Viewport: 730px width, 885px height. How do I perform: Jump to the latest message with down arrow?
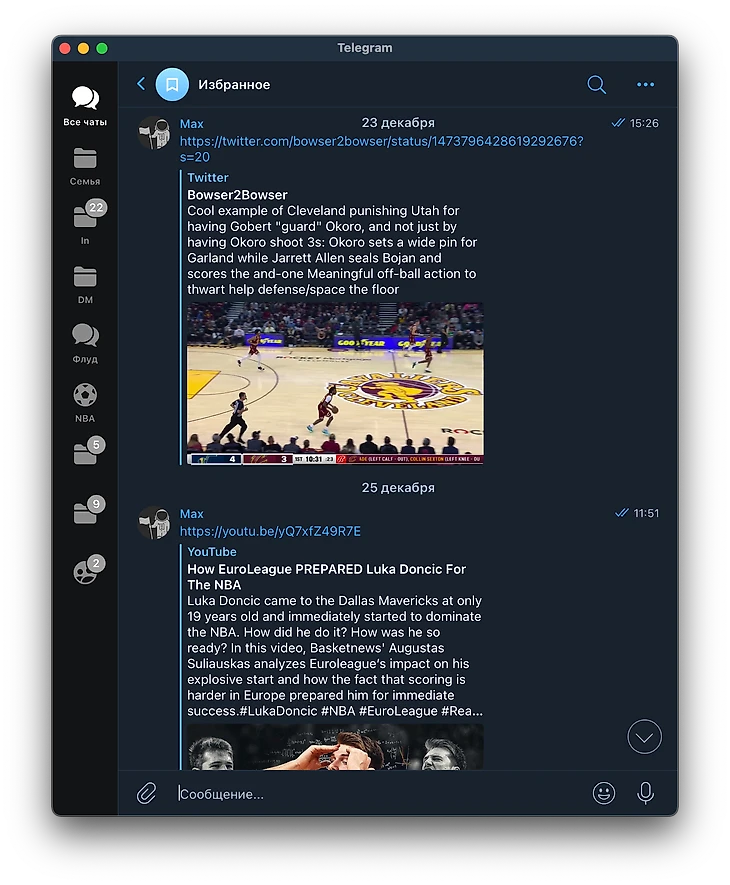coord(645,738)
